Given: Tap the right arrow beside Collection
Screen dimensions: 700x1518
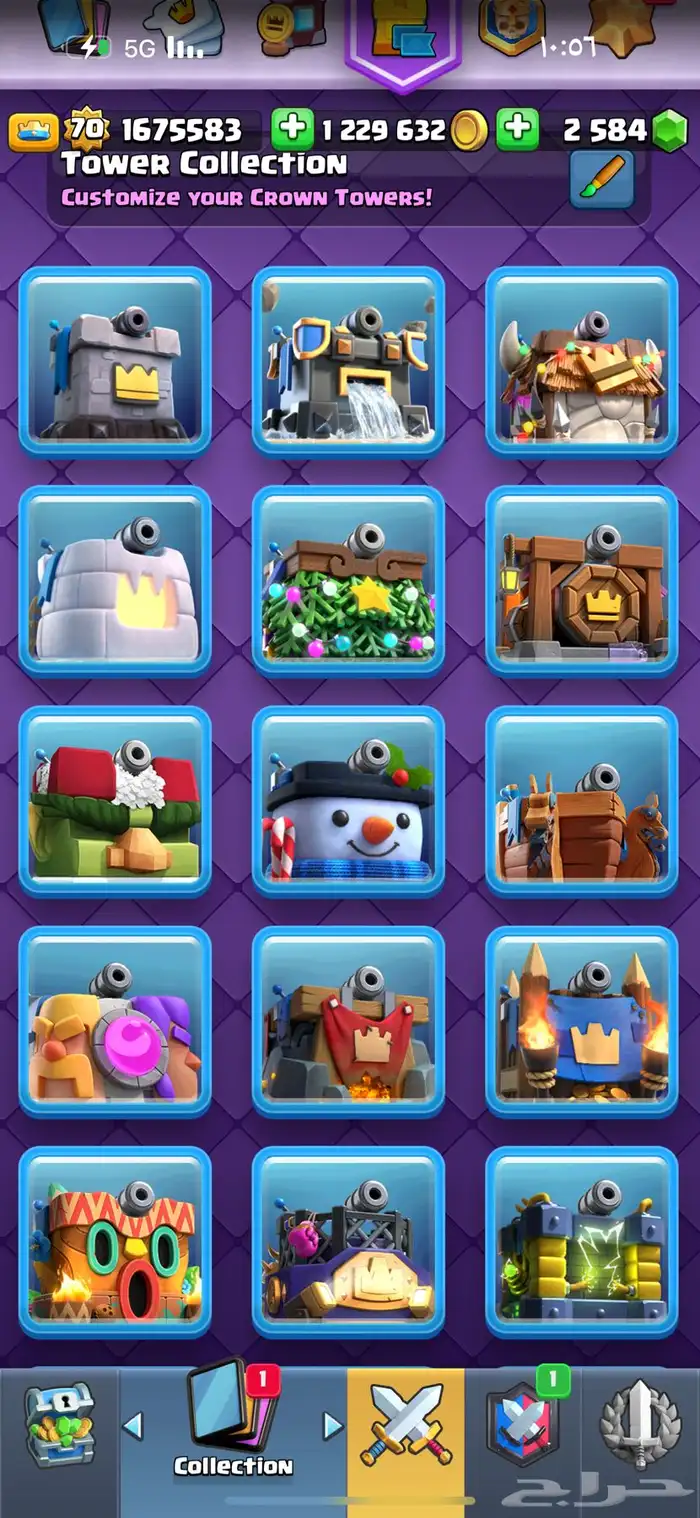Looking at the screenshot, I should point(333,1426).
